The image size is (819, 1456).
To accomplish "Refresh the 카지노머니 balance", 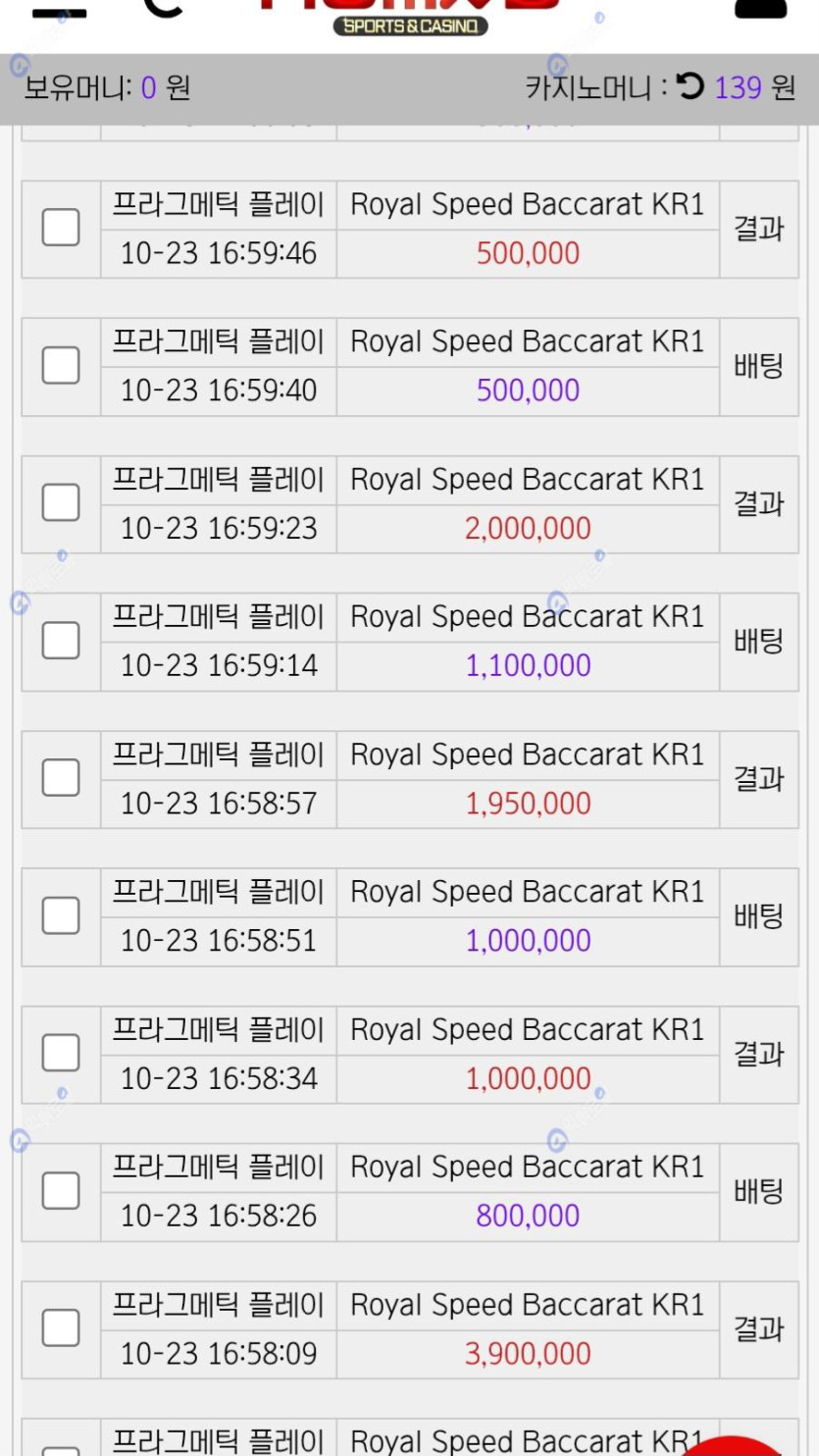I will point(691,87).
